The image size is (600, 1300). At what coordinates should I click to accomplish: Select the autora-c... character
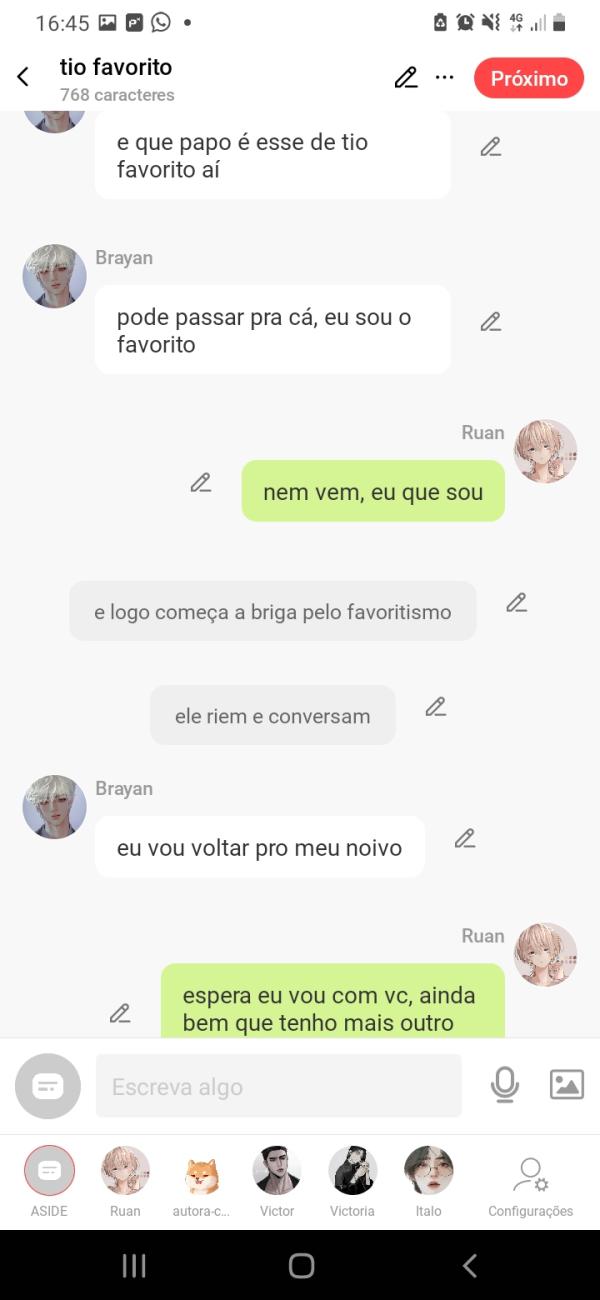[x=201, y=1172]
